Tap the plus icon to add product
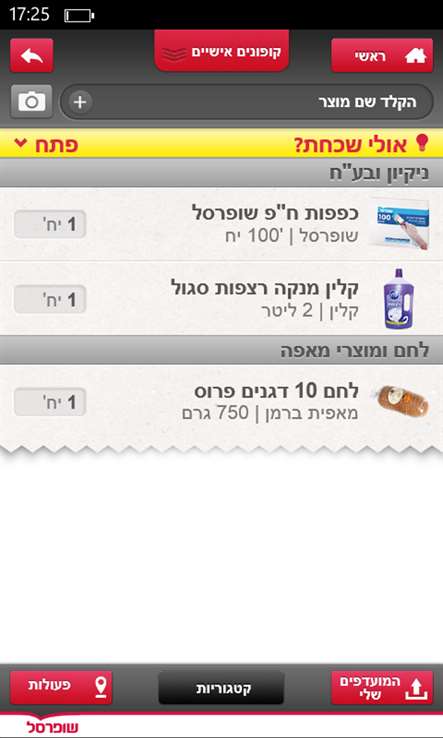This screenshot has height=738, width=443. coord(80,102)
